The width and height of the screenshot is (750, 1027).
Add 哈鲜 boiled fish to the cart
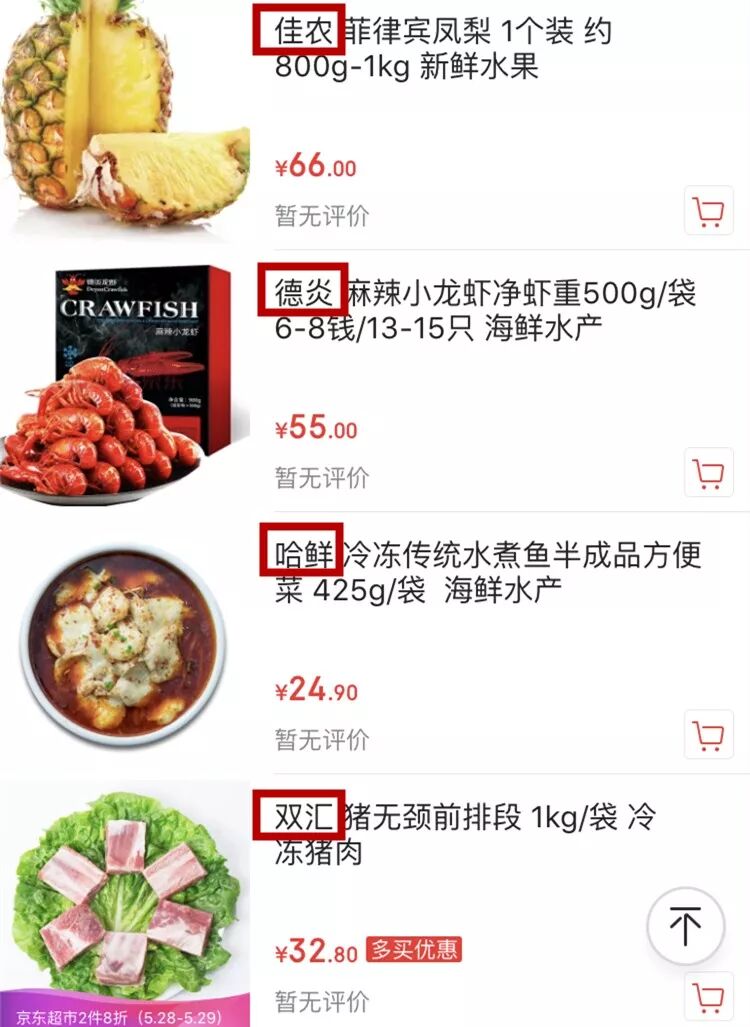click(708, 736)
